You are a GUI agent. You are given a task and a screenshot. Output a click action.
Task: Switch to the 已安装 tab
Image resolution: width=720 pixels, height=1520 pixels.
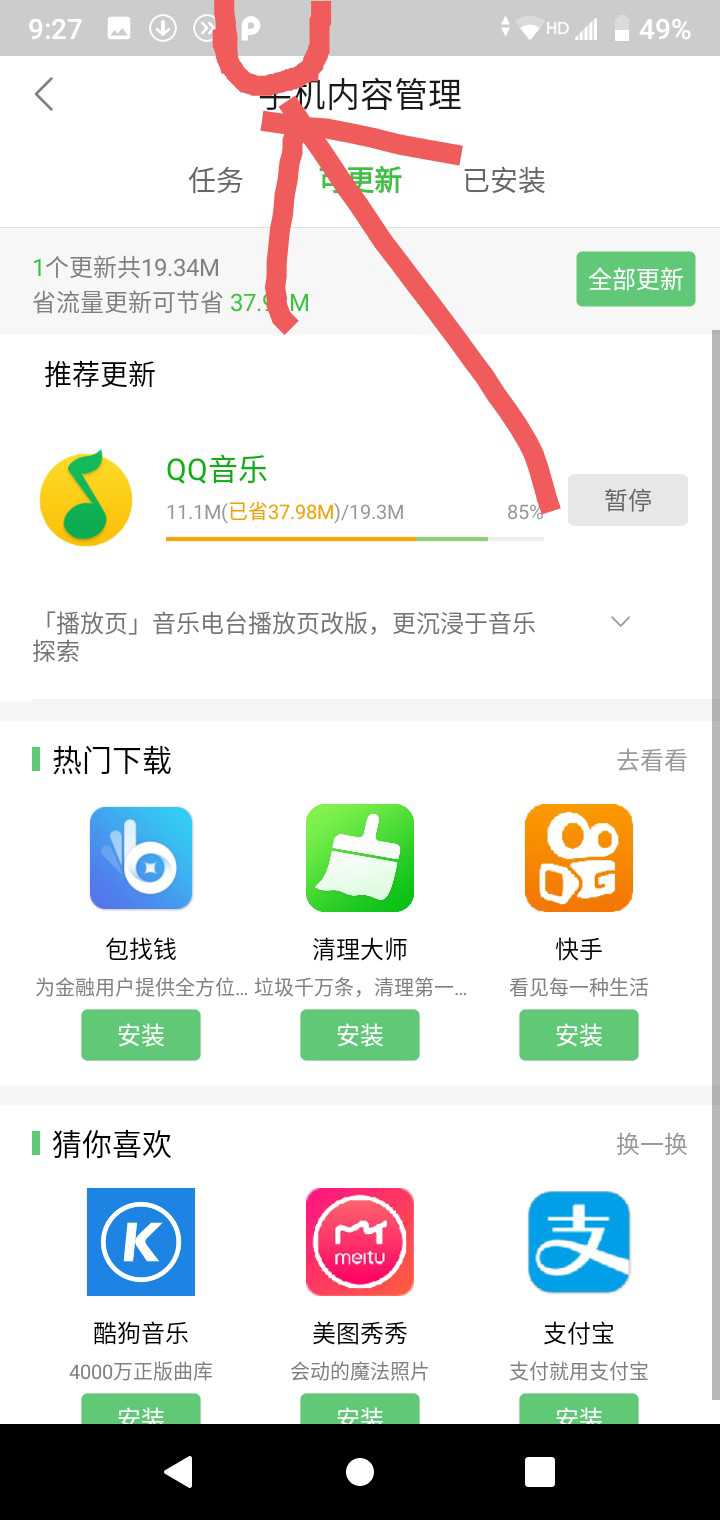point(504,181)
